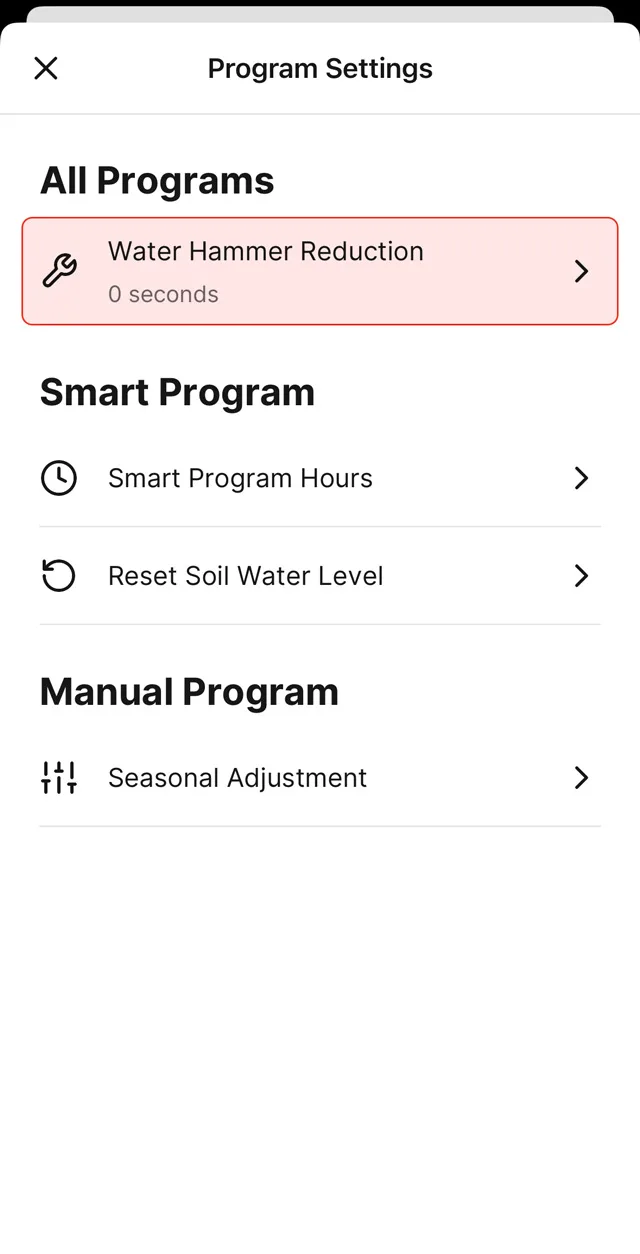Go to Seasonal Adjustment settings
The height and width of the screenshot is (1254, 640).
click(x=320, y=778)
